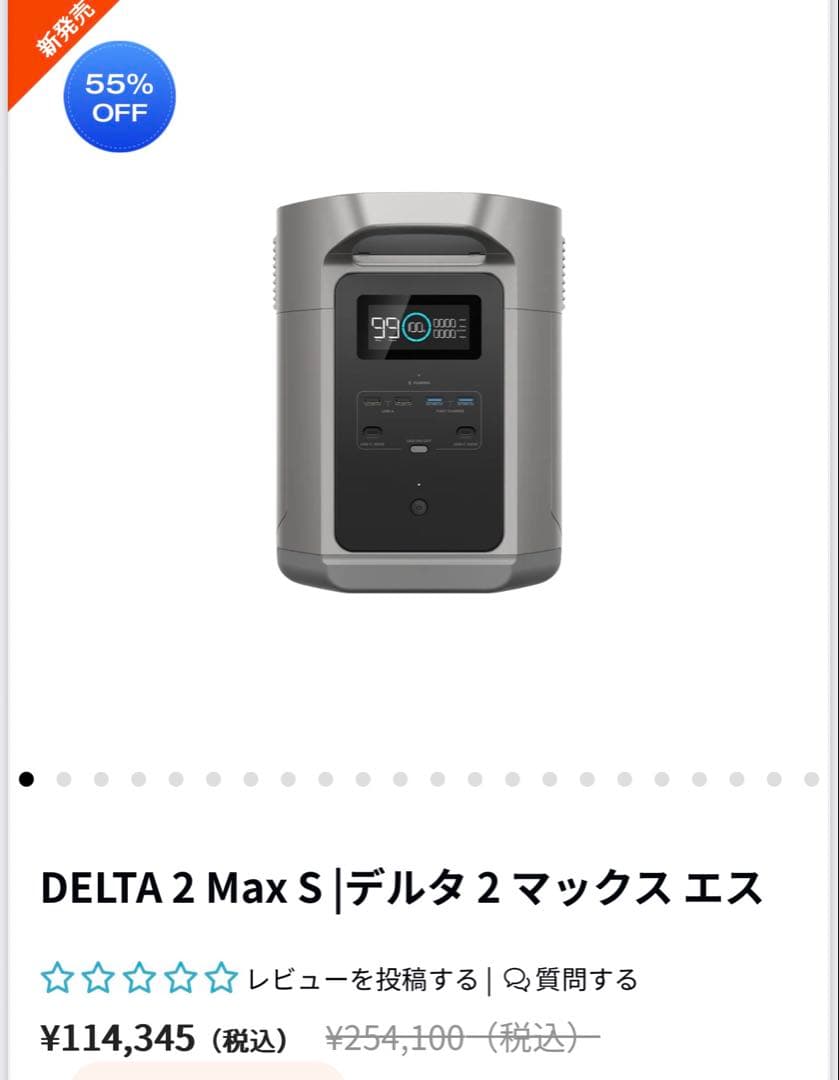Screen dimensions: 839x1080
Task: Click the speech bubble question icon
Action: [518, 981]
